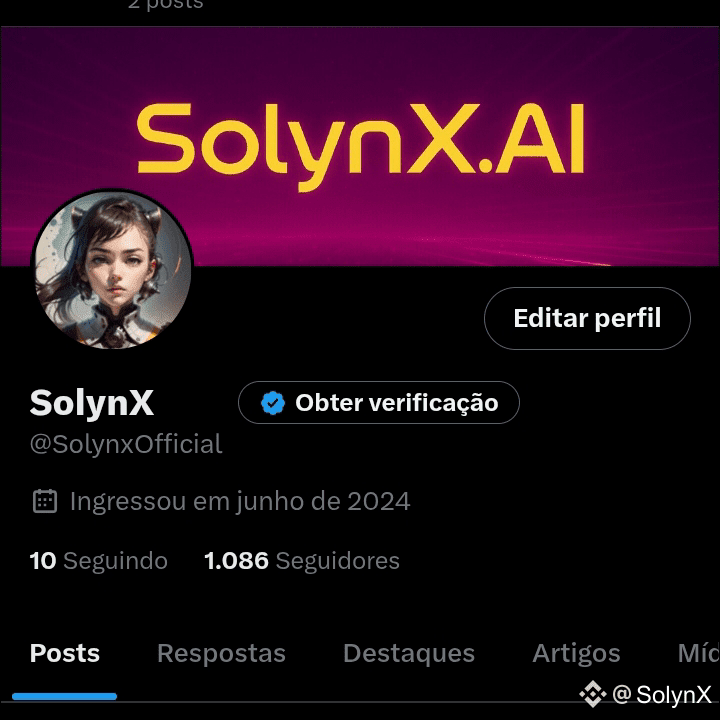The width and height of the screenshot is (720, 720).
Task: Switch to the Respostas tab
Action: [x=221, y=654]
